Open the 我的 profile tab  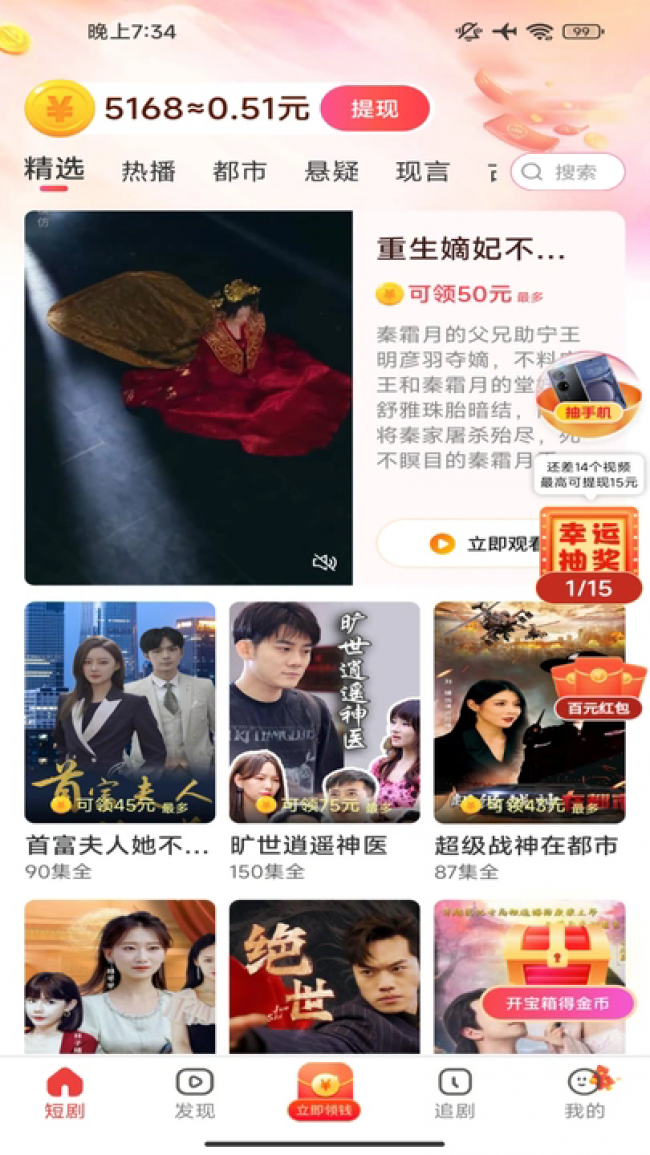point(585,1093)
